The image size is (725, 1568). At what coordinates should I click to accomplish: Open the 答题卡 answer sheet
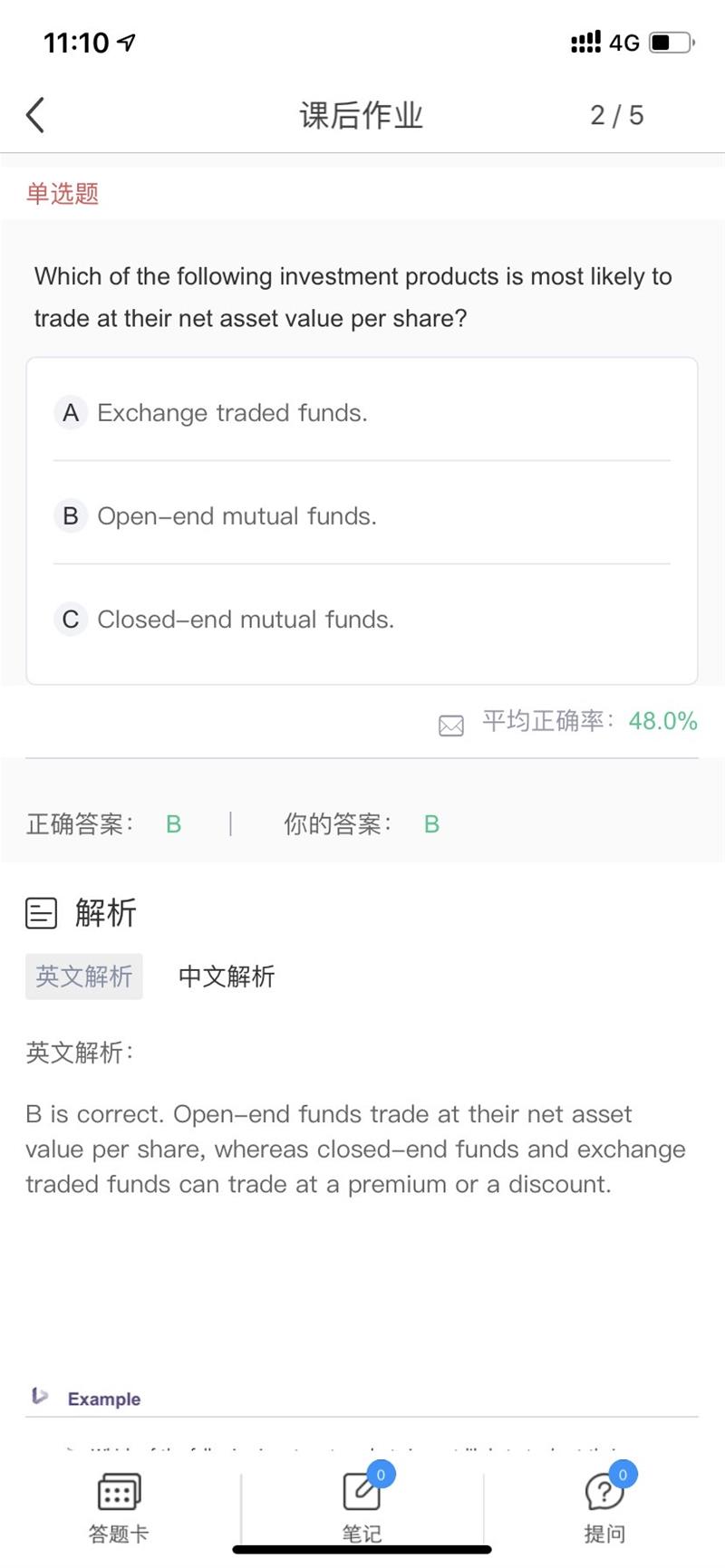[119, 1505]
